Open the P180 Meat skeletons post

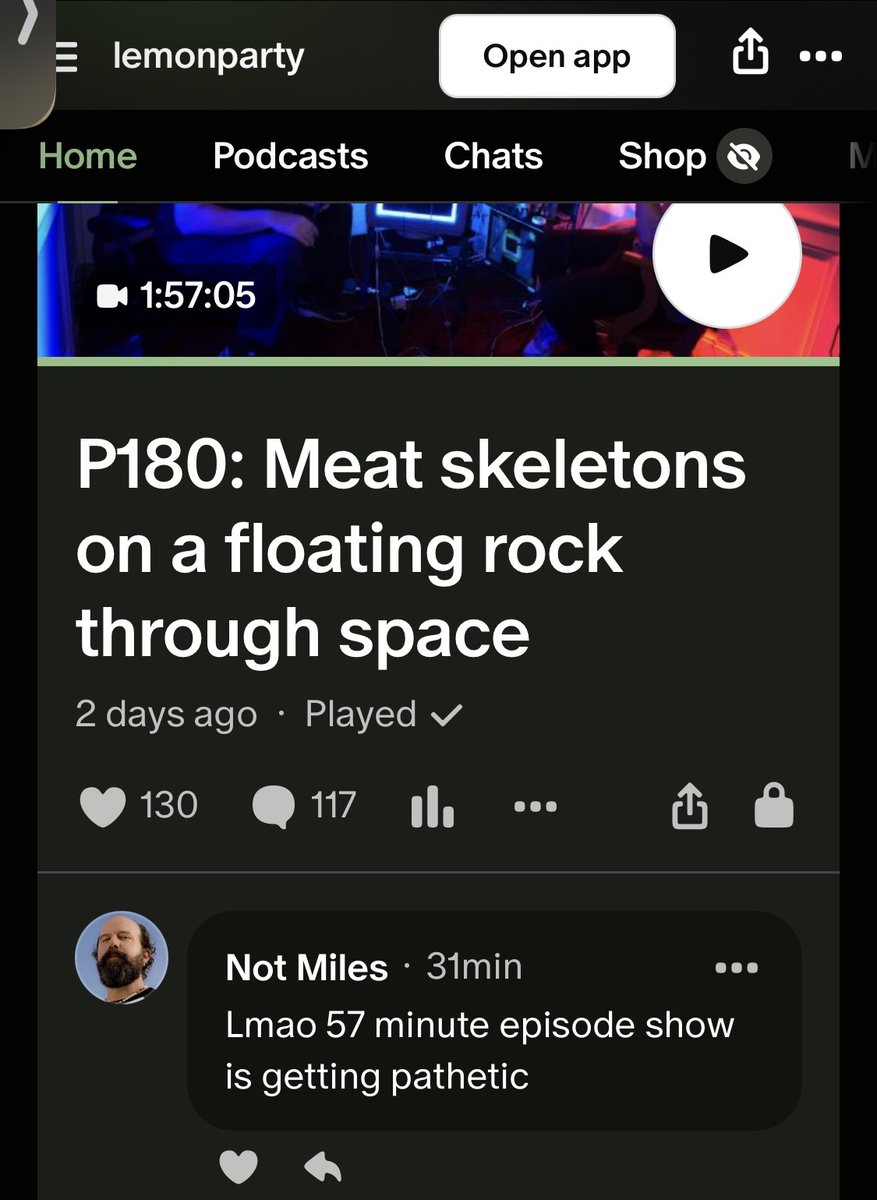[410, 548]
